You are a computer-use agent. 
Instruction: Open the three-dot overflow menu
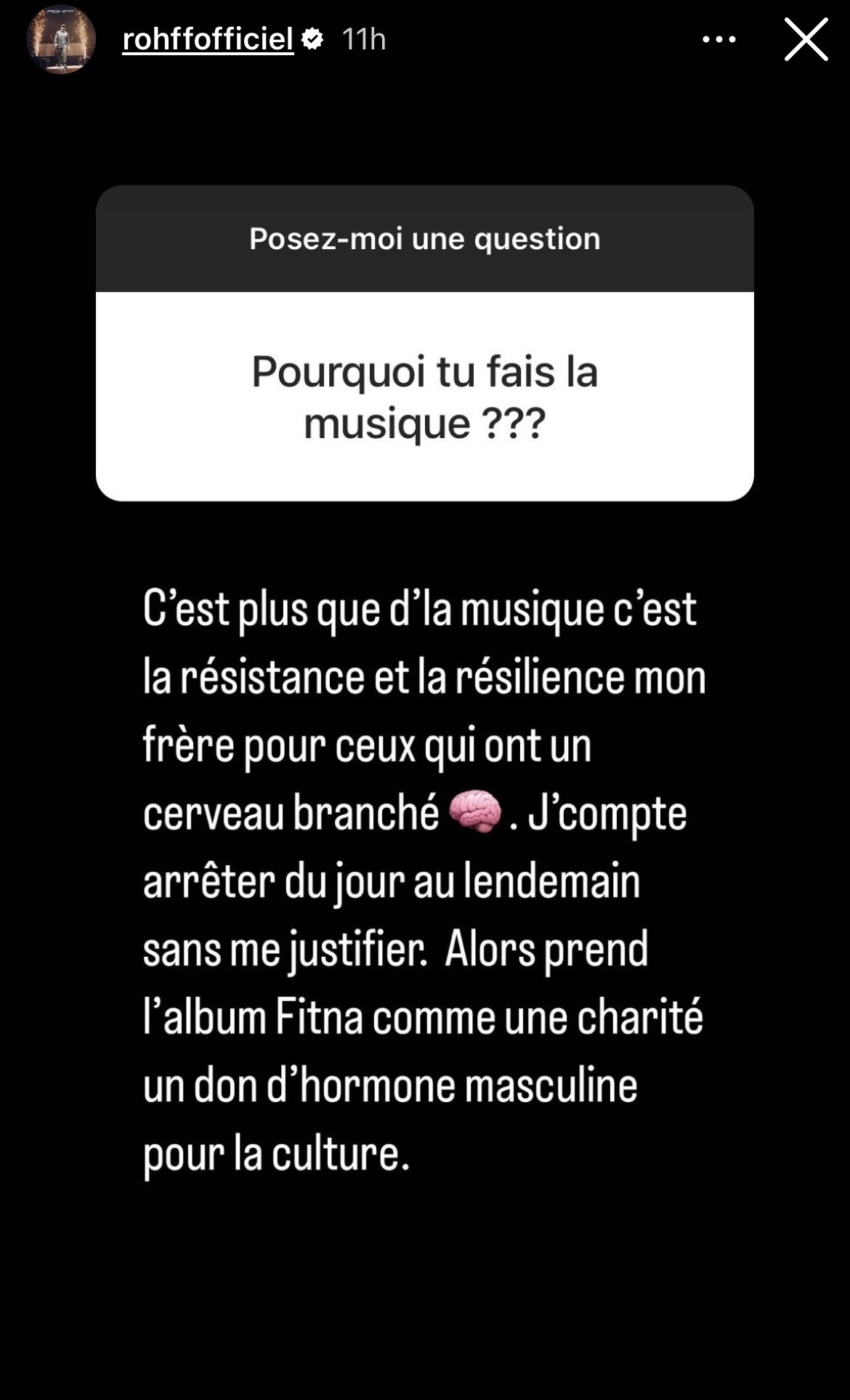click(719, 39)
